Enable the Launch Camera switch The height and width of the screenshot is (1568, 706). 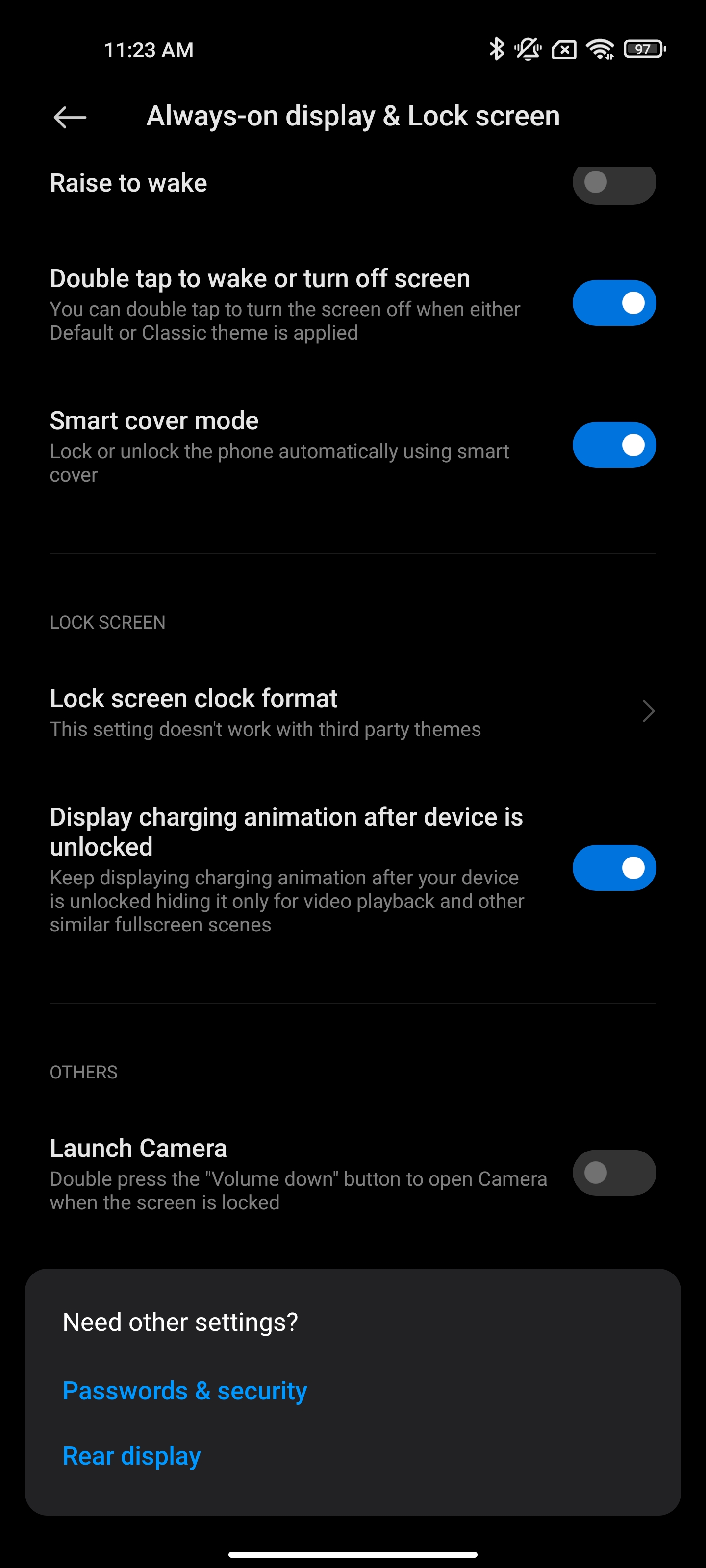613,1173
